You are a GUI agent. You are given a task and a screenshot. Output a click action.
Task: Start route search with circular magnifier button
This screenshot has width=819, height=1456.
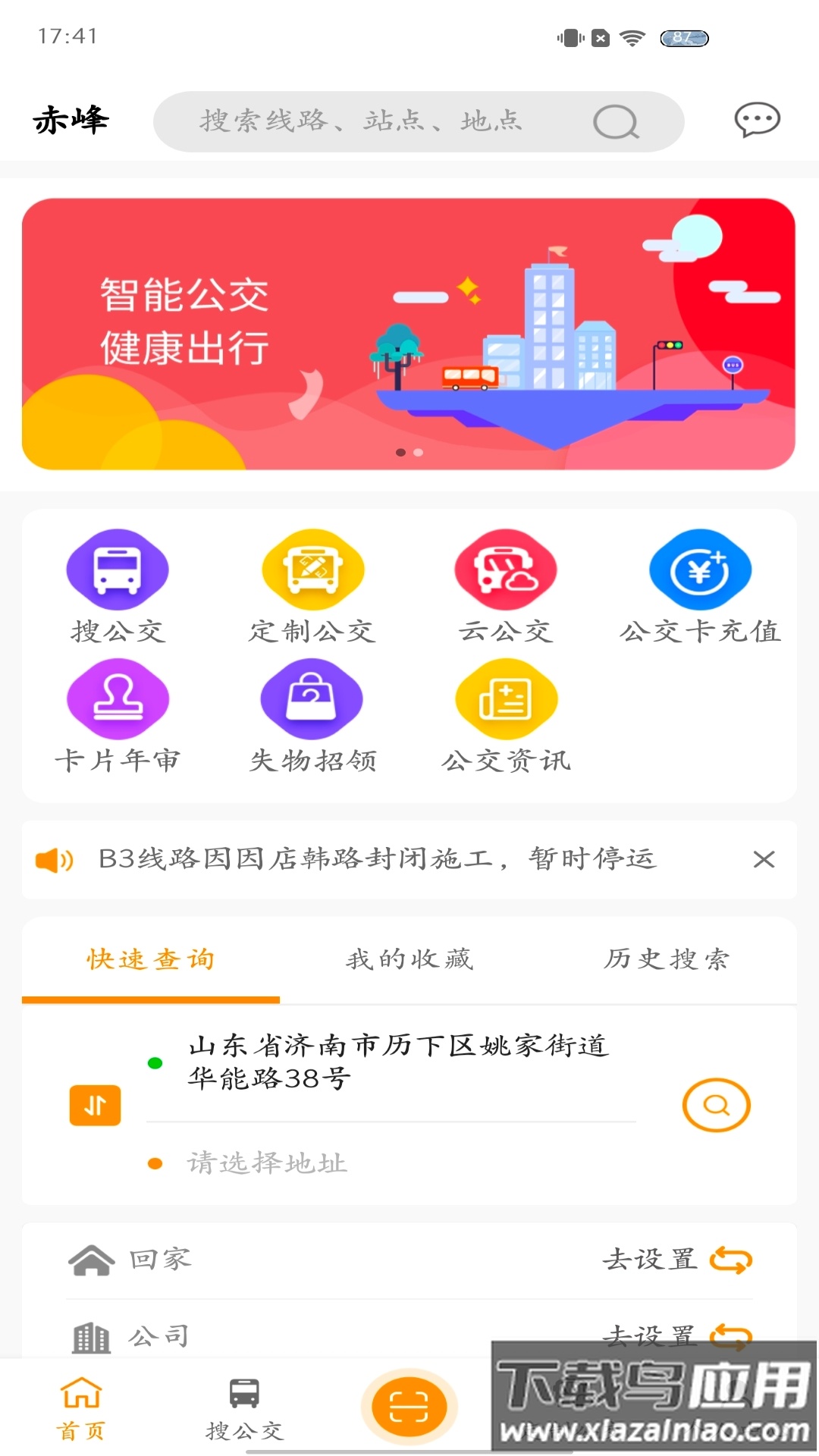(715, 1106)
